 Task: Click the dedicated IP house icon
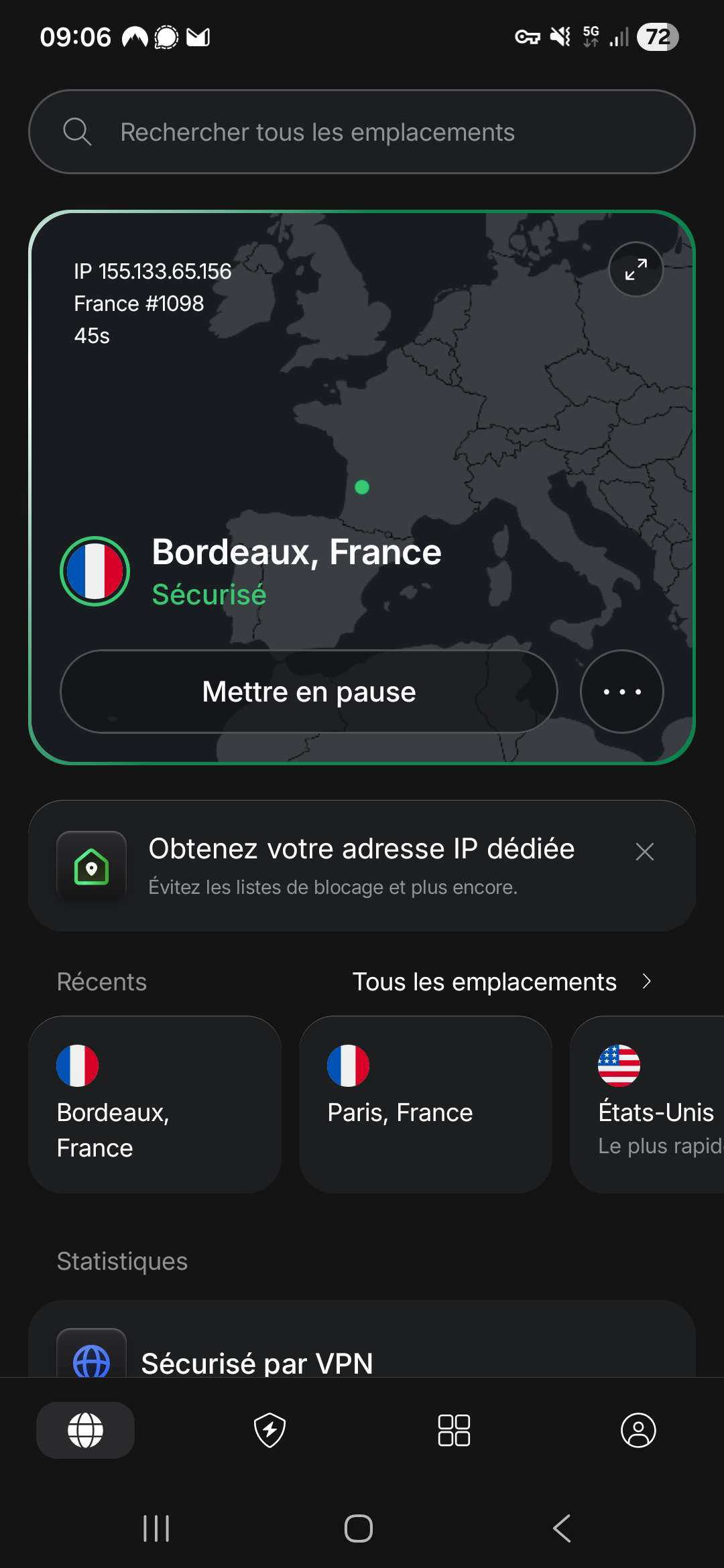tap(92, 866)
